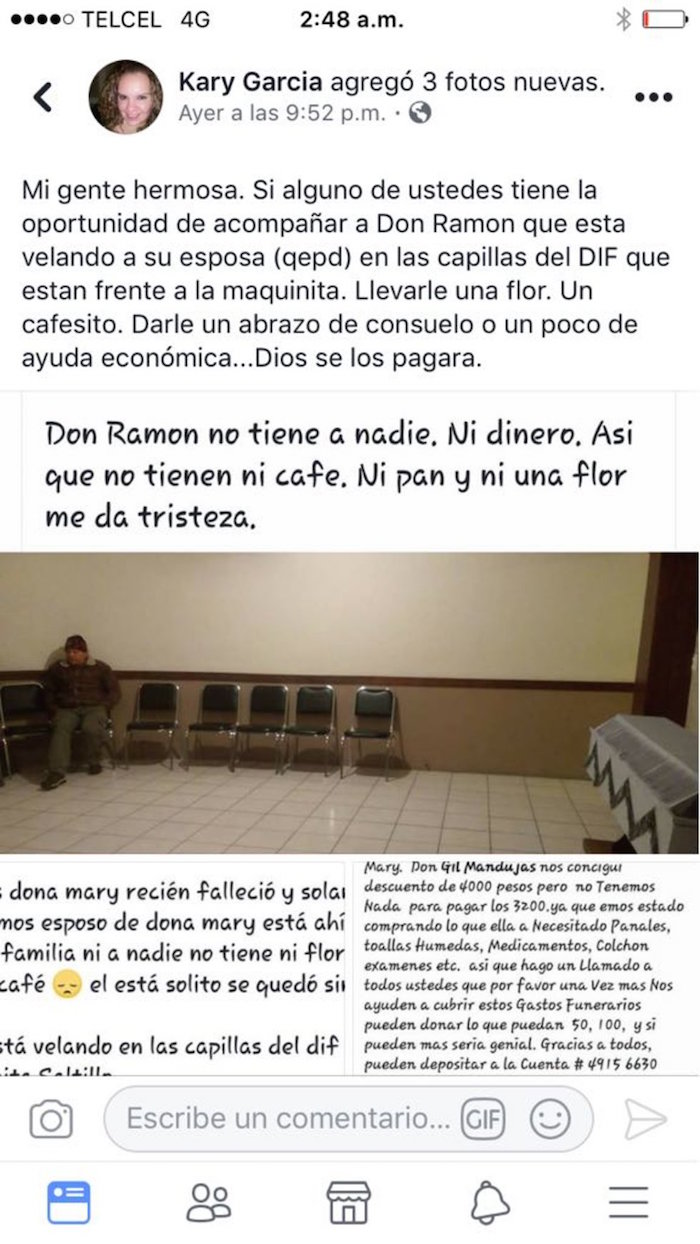
Task: Open Kary Garcia's profile name link
Action: 250,82
